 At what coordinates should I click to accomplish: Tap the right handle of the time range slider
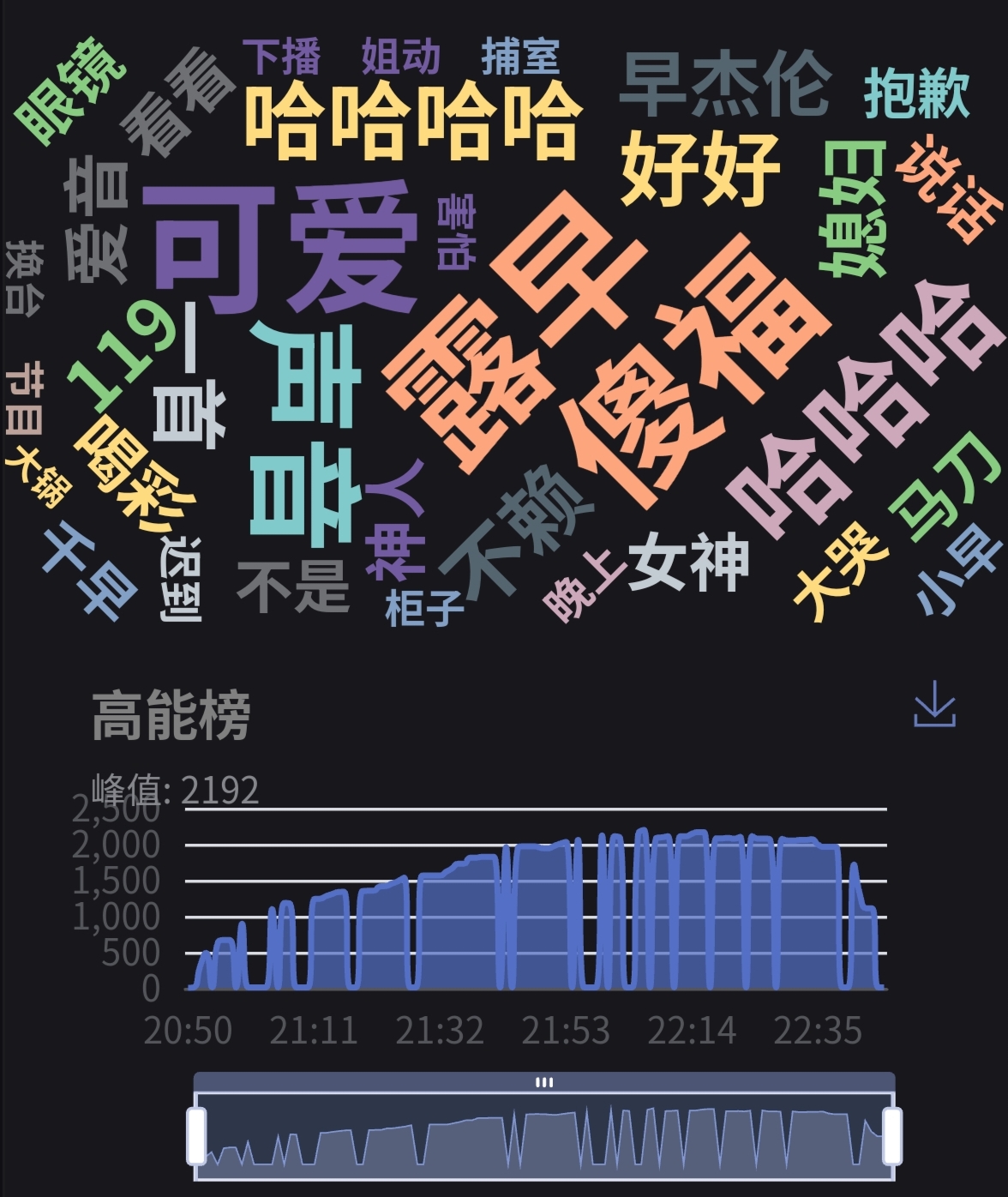click(x=892, y=1136)
